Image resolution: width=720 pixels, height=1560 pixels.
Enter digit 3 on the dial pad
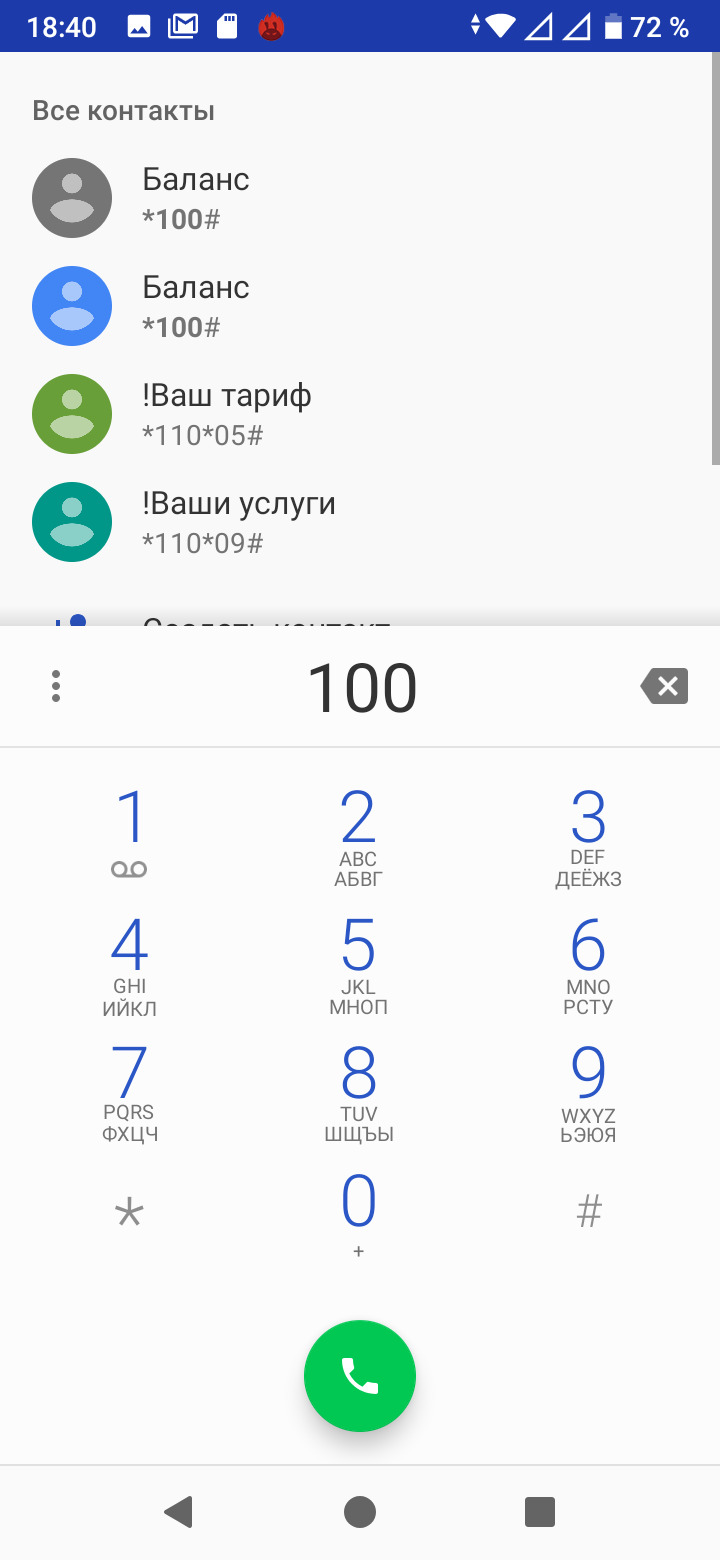coord(588,836)
